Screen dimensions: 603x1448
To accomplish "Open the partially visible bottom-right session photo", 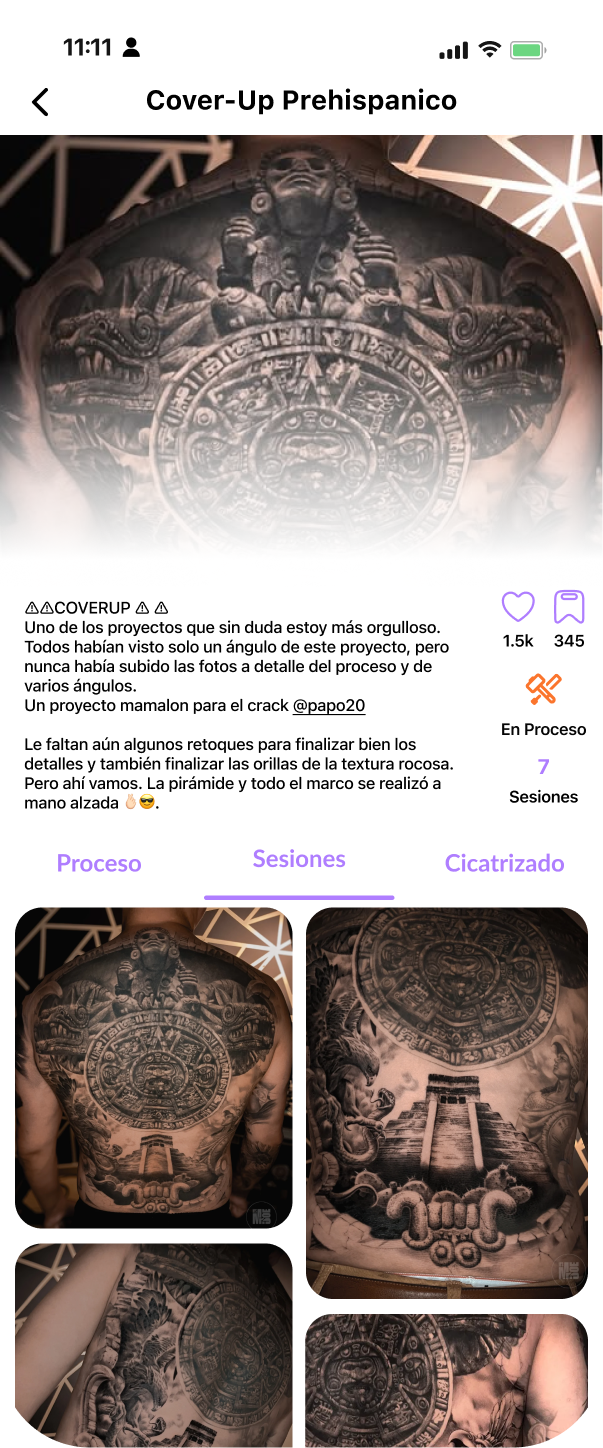I will coord(447,1380).
